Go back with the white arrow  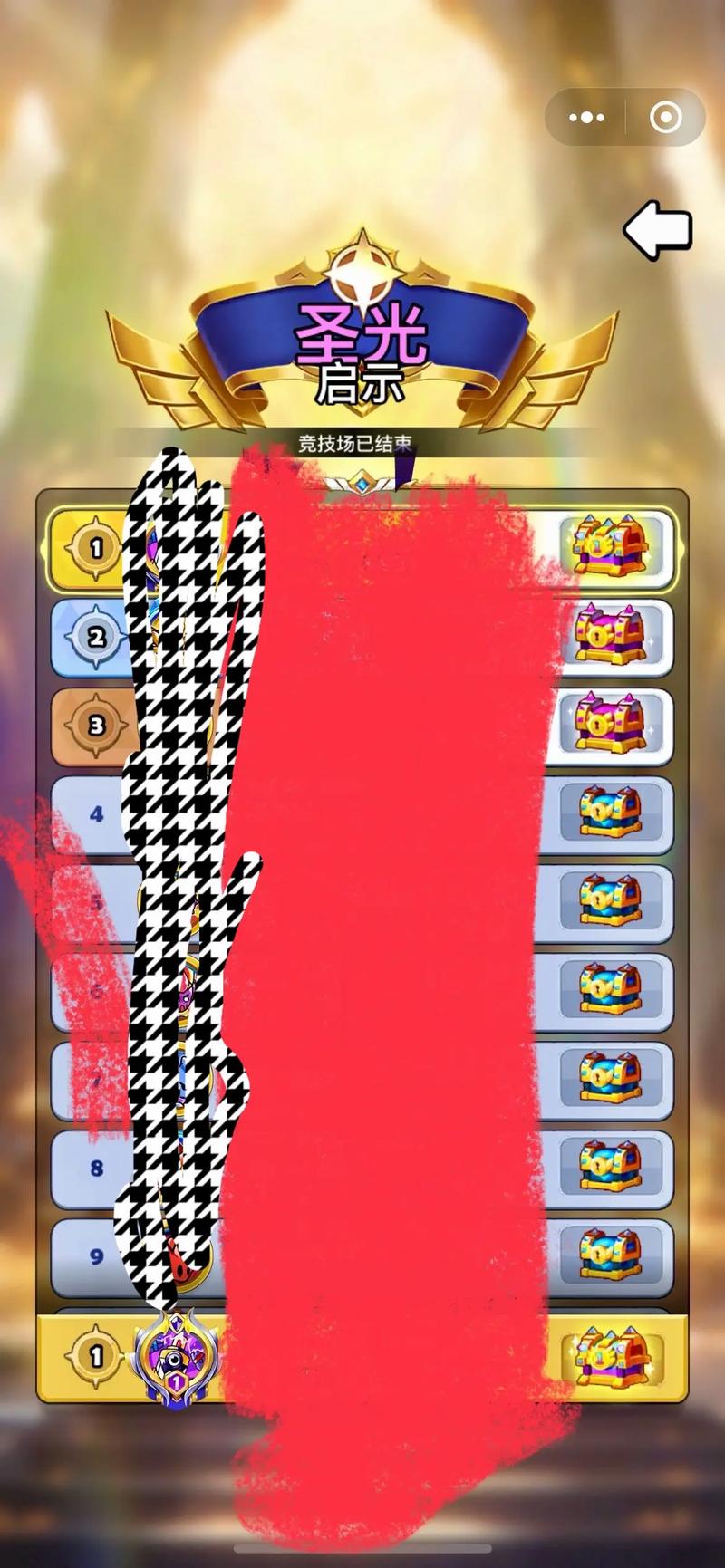click(x=659, y=229)
